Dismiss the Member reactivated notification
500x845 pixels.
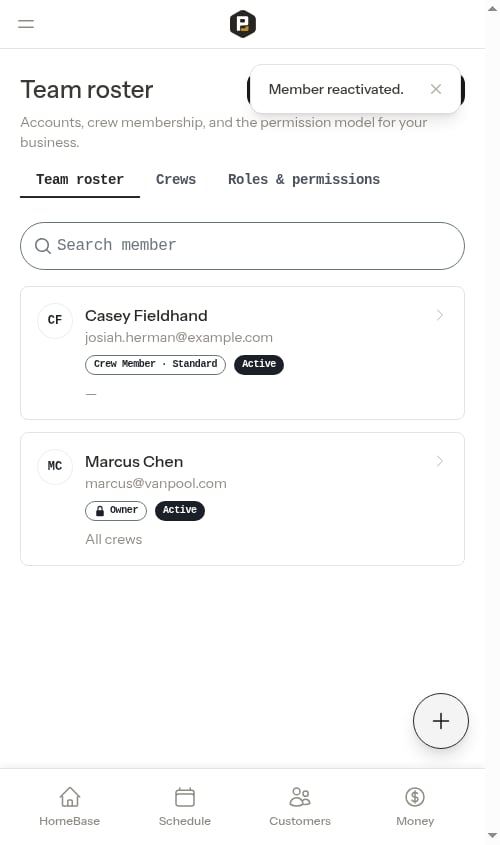click(x=436, y=89)
